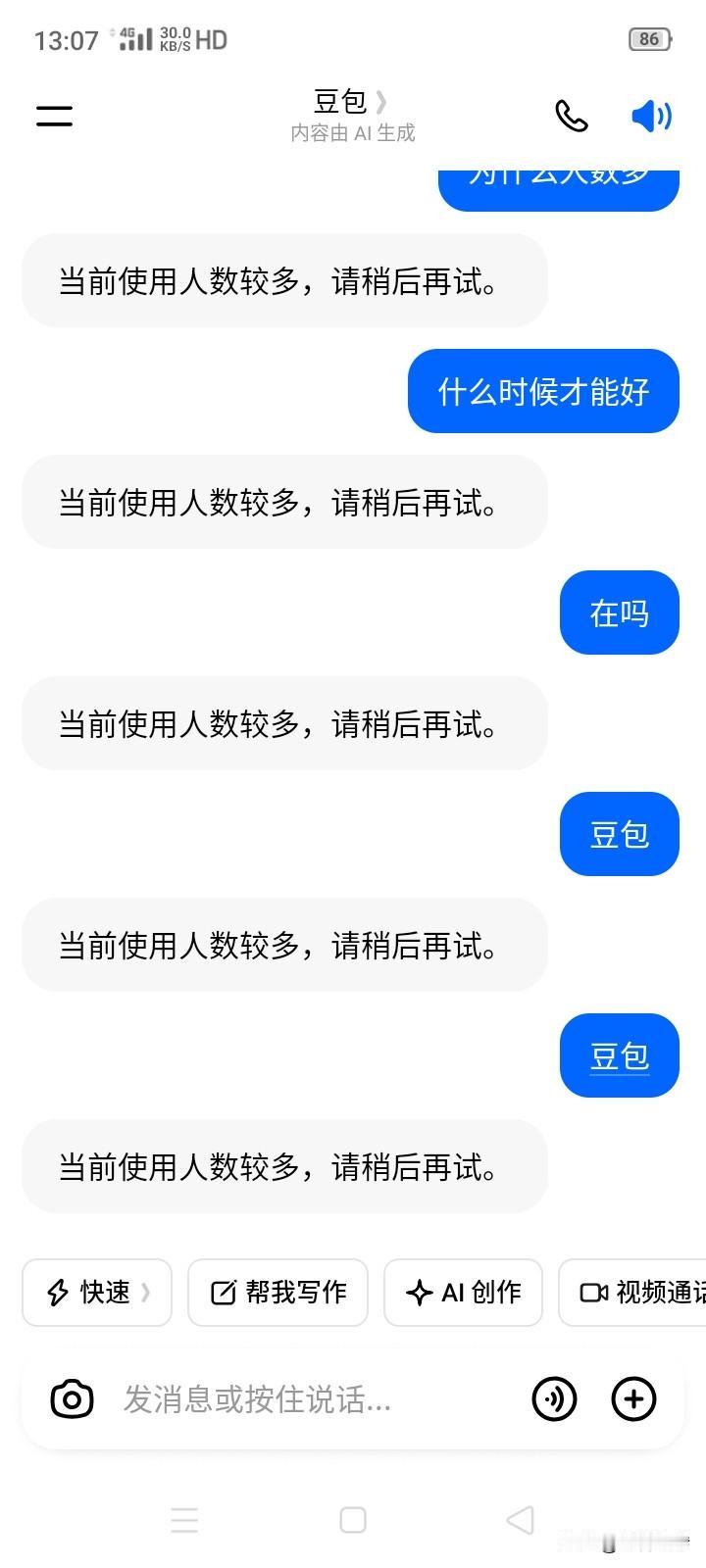
Task: Expand the chevron next to 豆包 title
Action: pos(382,102)
